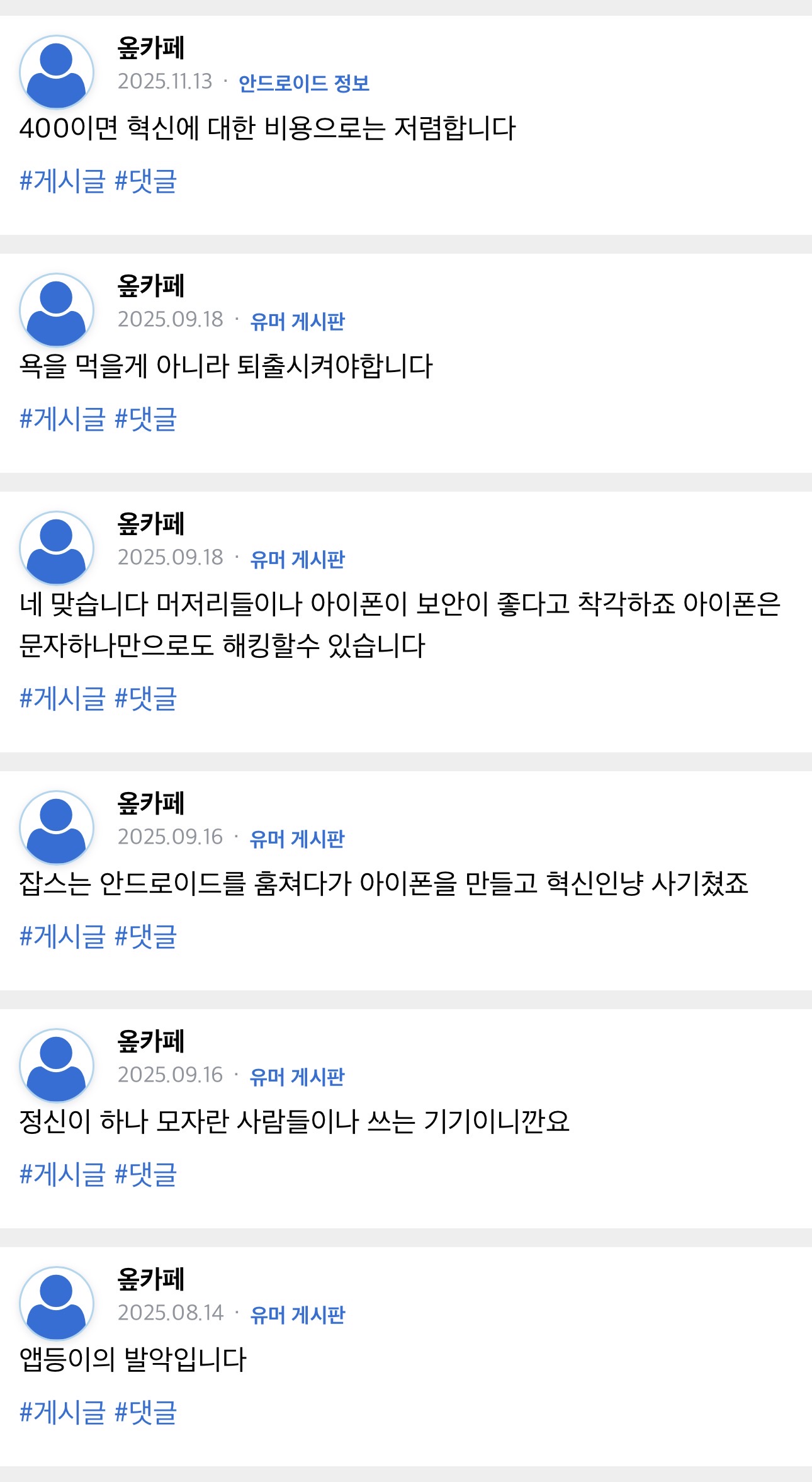Tap 유머 게시판 link on the '잡스는' comment
812x1482 pixels.
click(x=297, y=839)
